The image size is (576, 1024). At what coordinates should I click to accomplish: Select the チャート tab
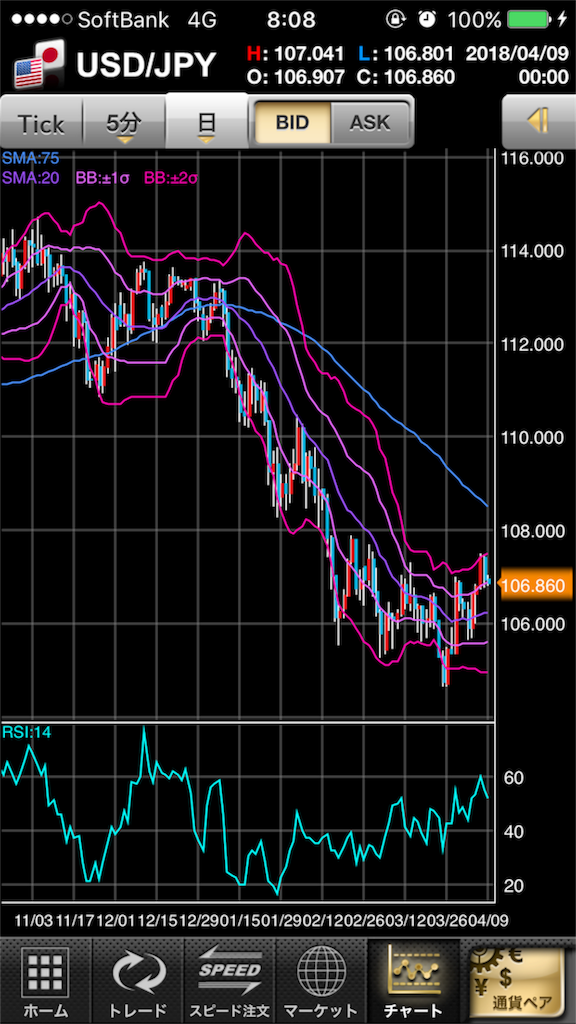(413, 982)
